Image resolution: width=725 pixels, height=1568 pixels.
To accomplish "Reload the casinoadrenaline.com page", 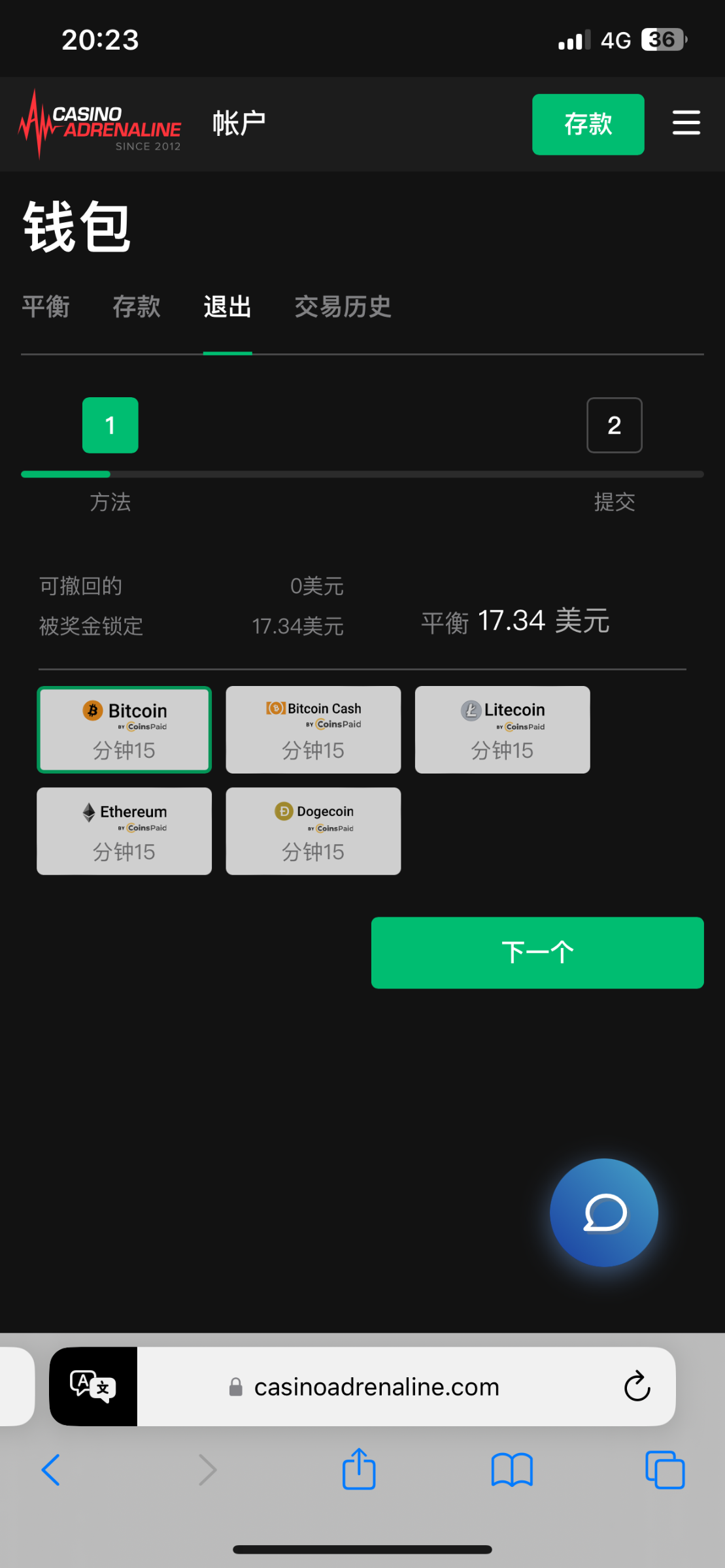I will coord(637,1386).
